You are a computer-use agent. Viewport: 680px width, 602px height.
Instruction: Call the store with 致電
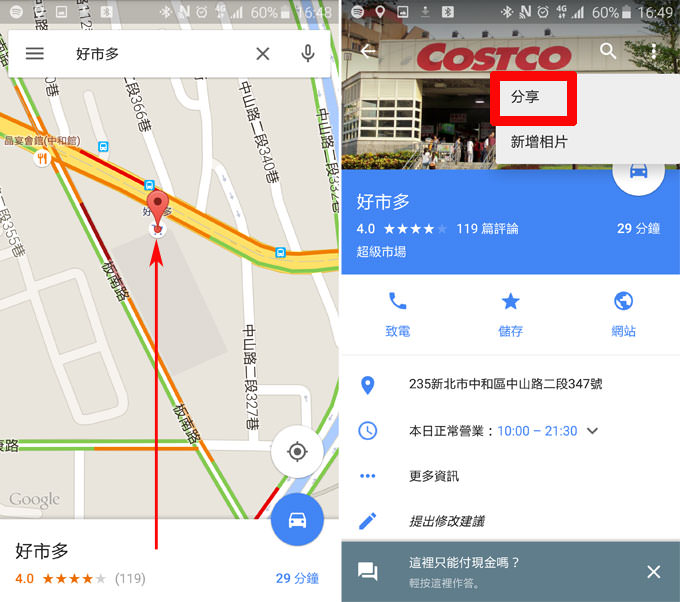[x=397, y=312]
